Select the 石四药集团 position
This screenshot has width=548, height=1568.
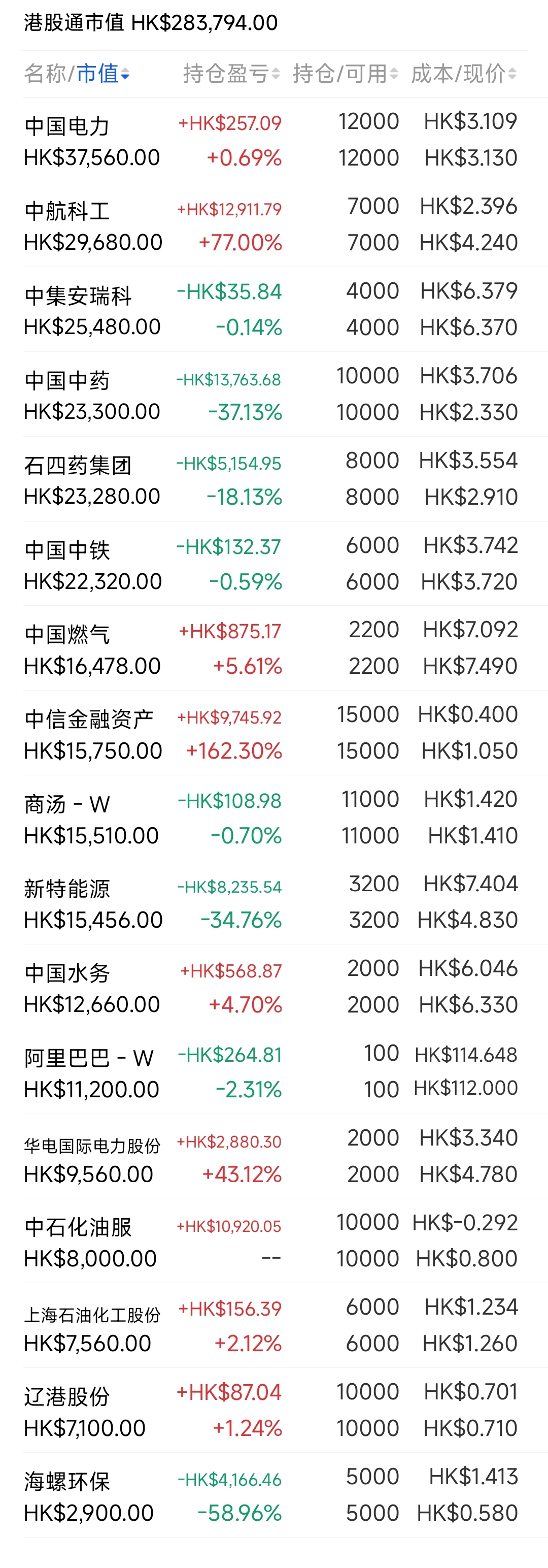[x=273, y=478]
